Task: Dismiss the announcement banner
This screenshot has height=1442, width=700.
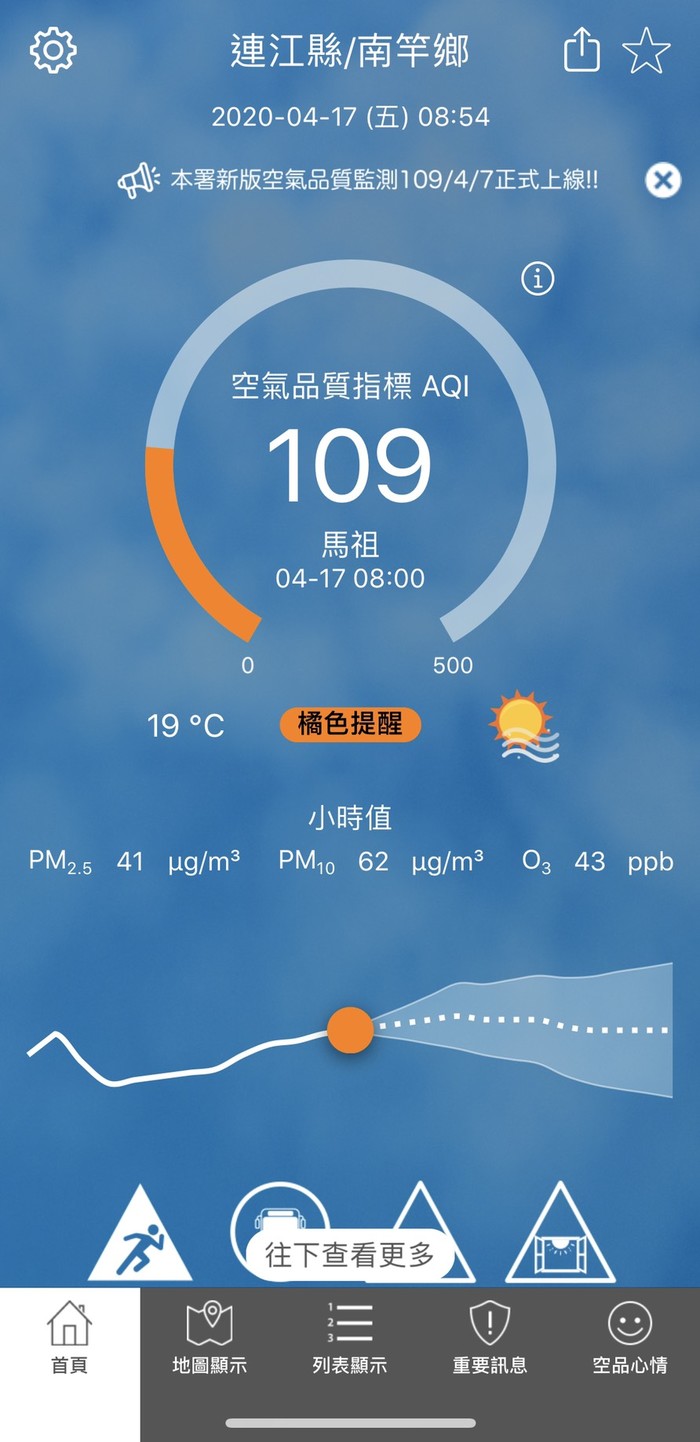Action: tap(662, 181)
